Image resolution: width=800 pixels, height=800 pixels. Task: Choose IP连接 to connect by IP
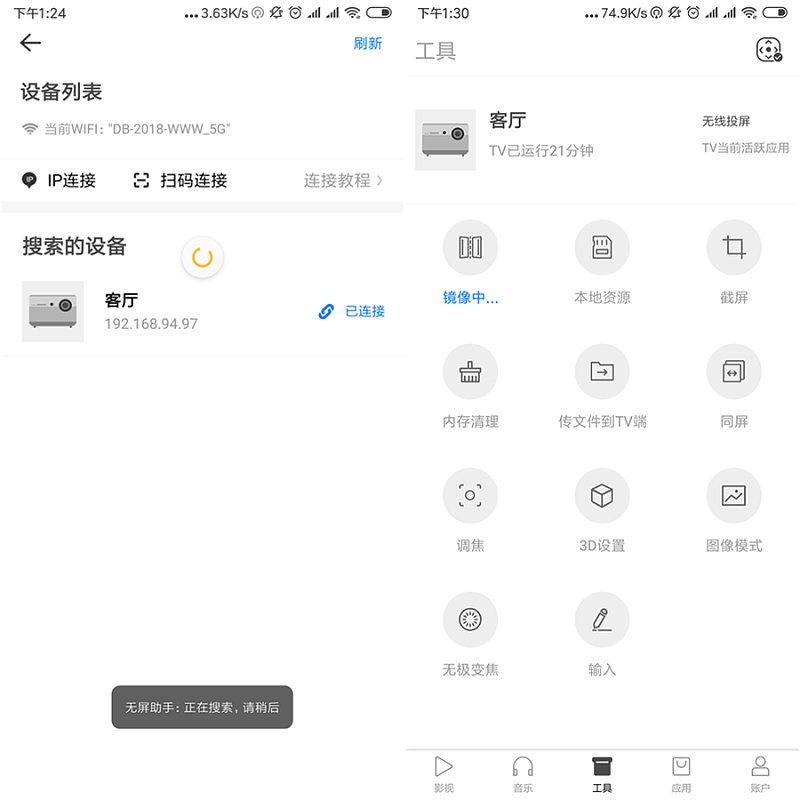tap(59, 180)
